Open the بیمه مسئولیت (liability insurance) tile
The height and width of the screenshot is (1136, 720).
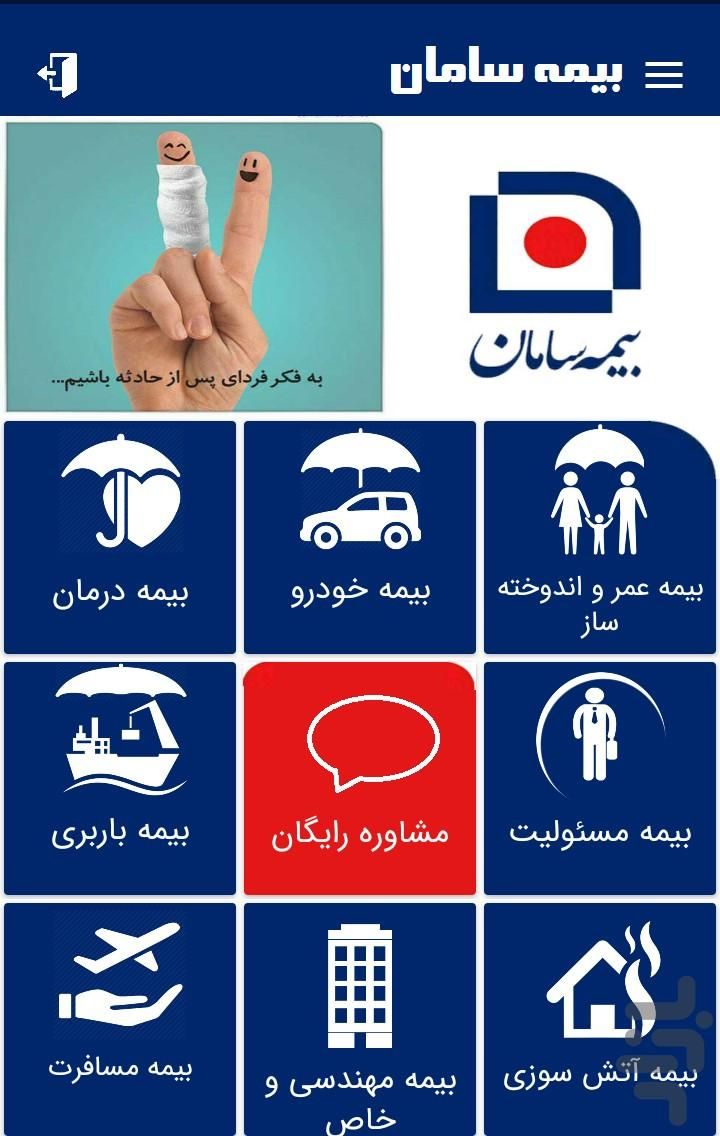tap(600, 778)
